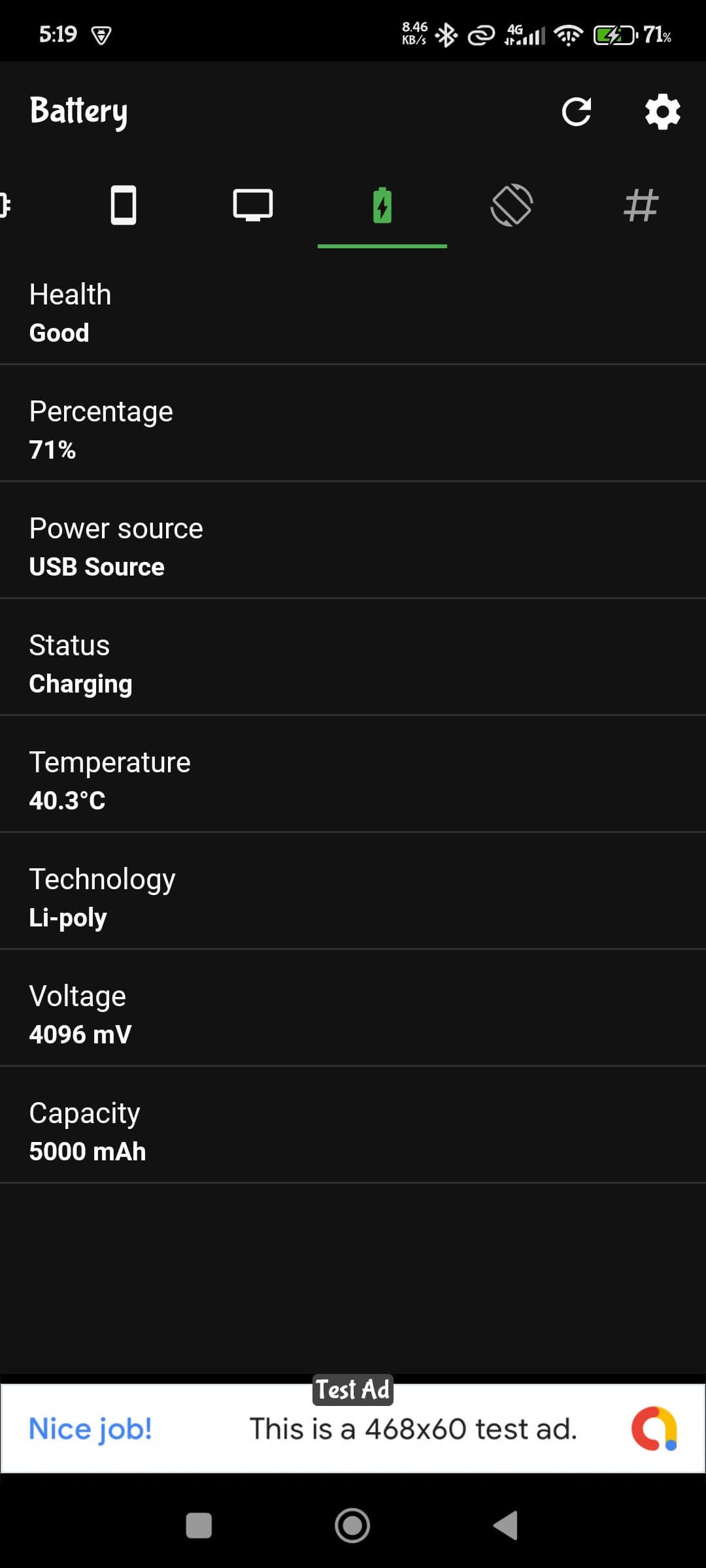
Task: Open the settings gear
Action: [662, 112]
